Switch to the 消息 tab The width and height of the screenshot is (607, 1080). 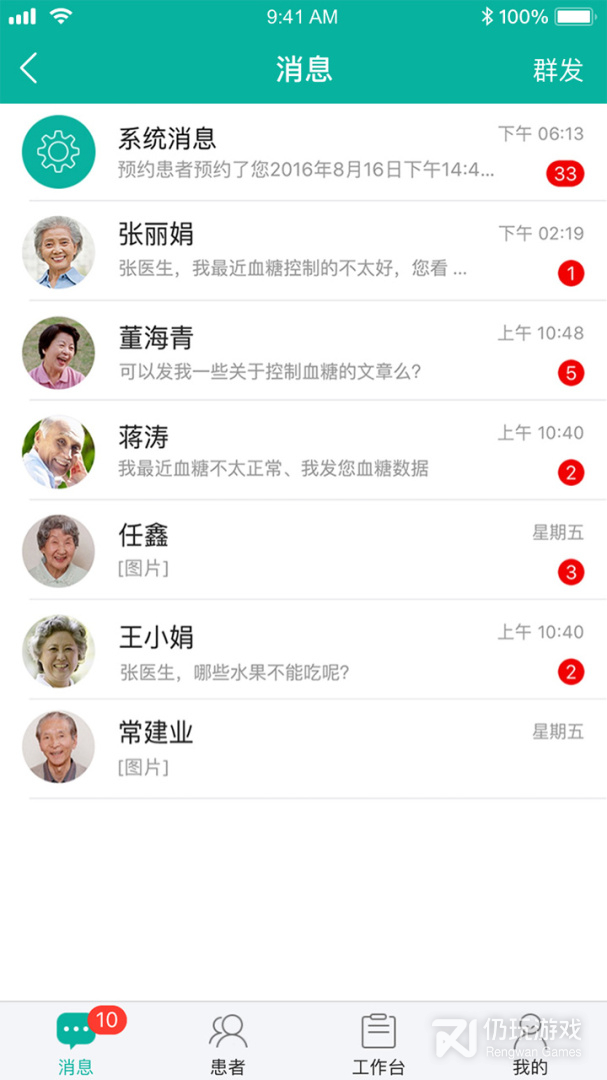pyautogui.click(x=76, y=1042)
